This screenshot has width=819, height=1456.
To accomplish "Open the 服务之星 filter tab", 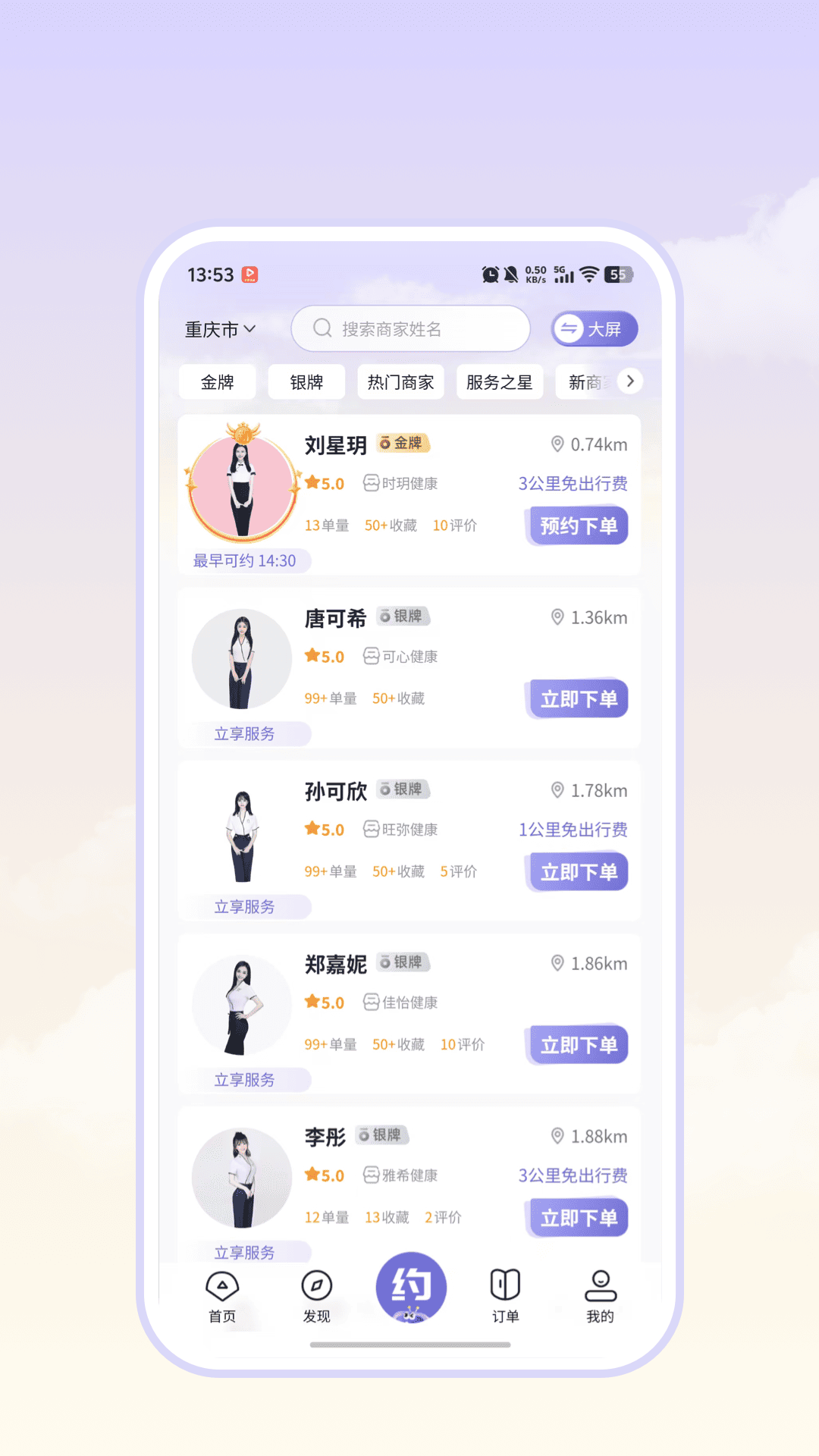I will pos(499,381).
